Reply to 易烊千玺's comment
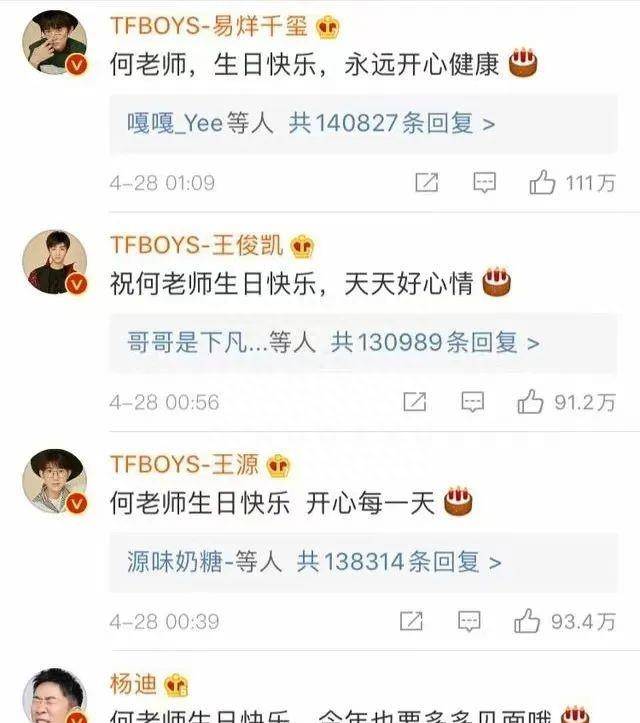The image size is (640, 723). [x=485, y=183]
